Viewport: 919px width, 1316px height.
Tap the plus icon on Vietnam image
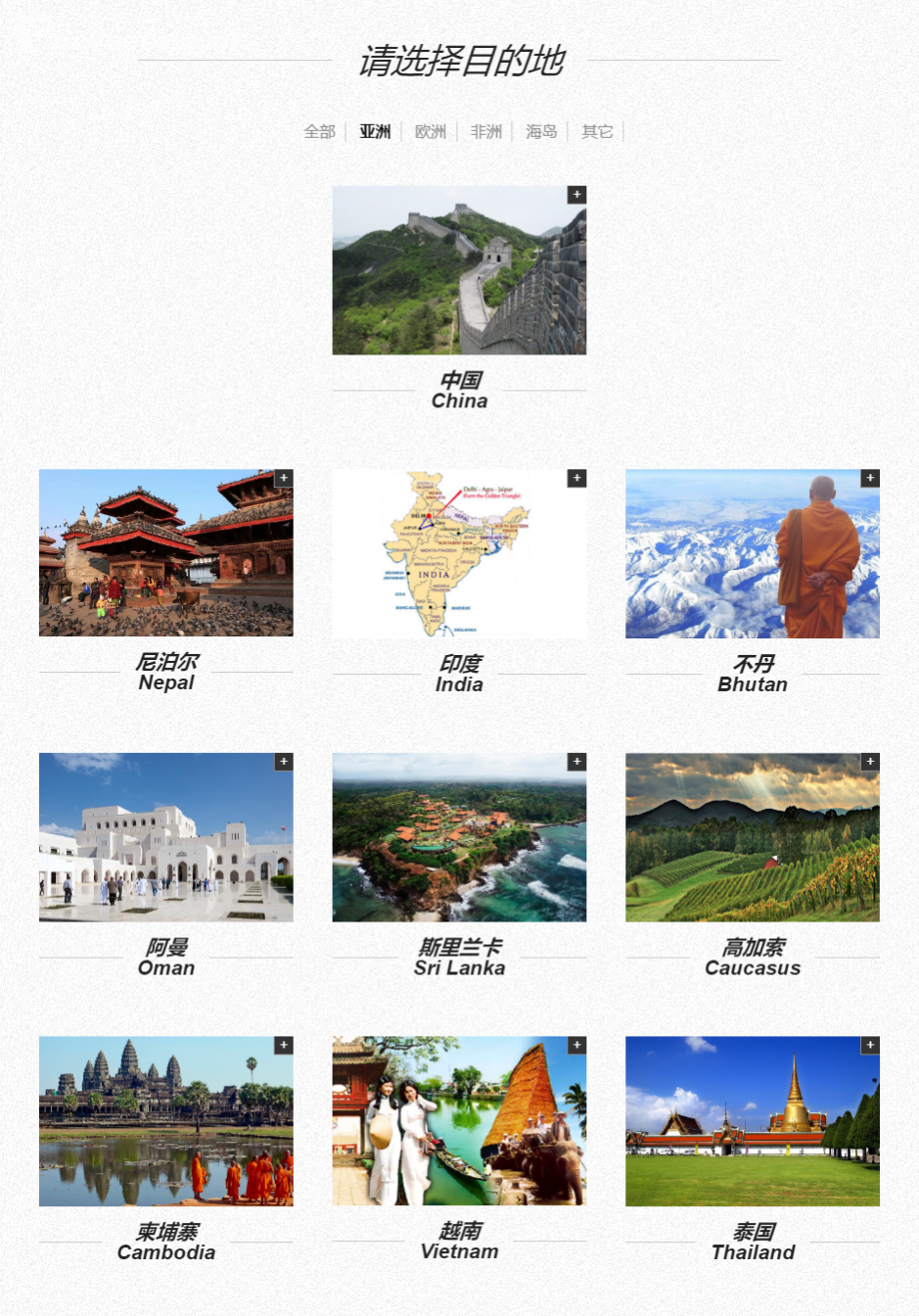(x=577, y=1046)
